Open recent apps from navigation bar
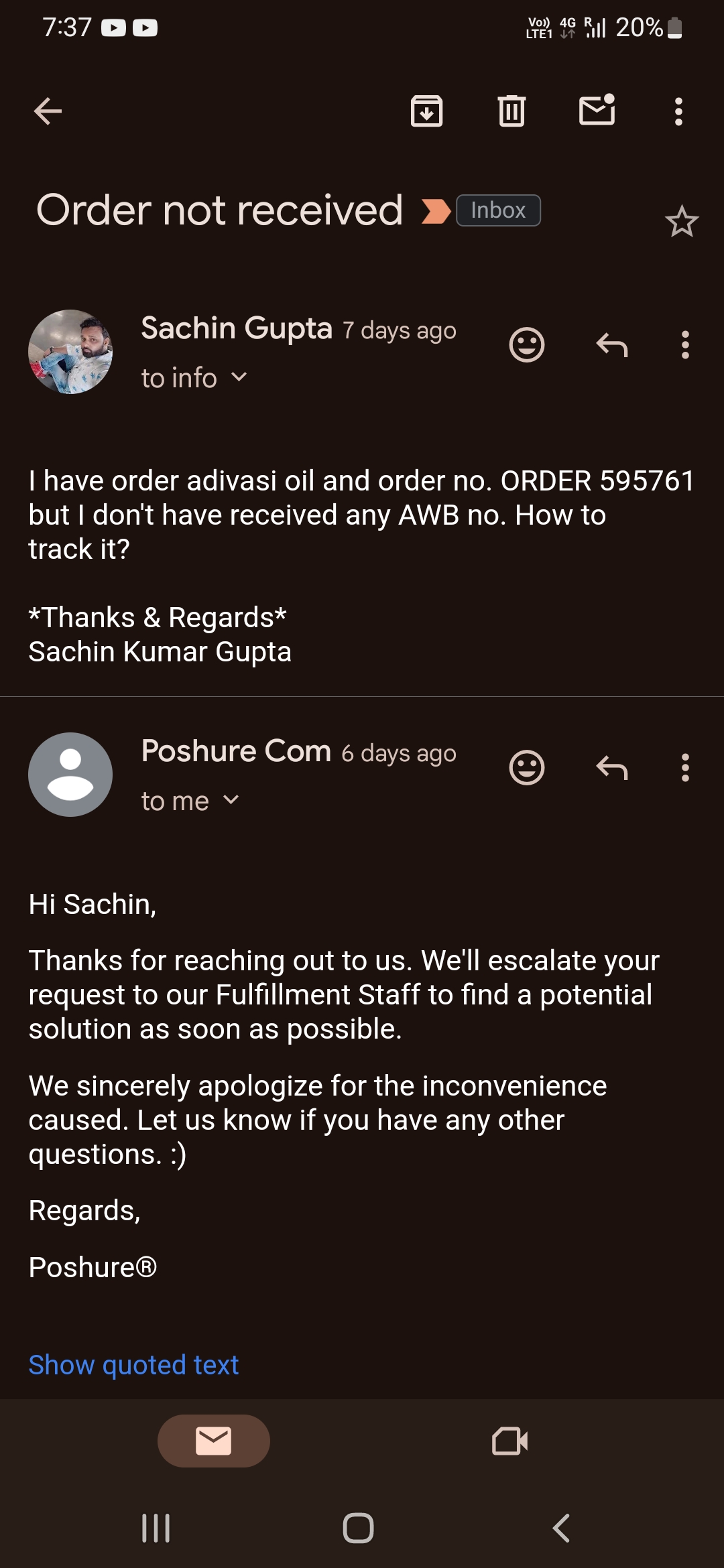Image resolution: width=724 pixels, height=1568 pixels. click(156, 1528)
